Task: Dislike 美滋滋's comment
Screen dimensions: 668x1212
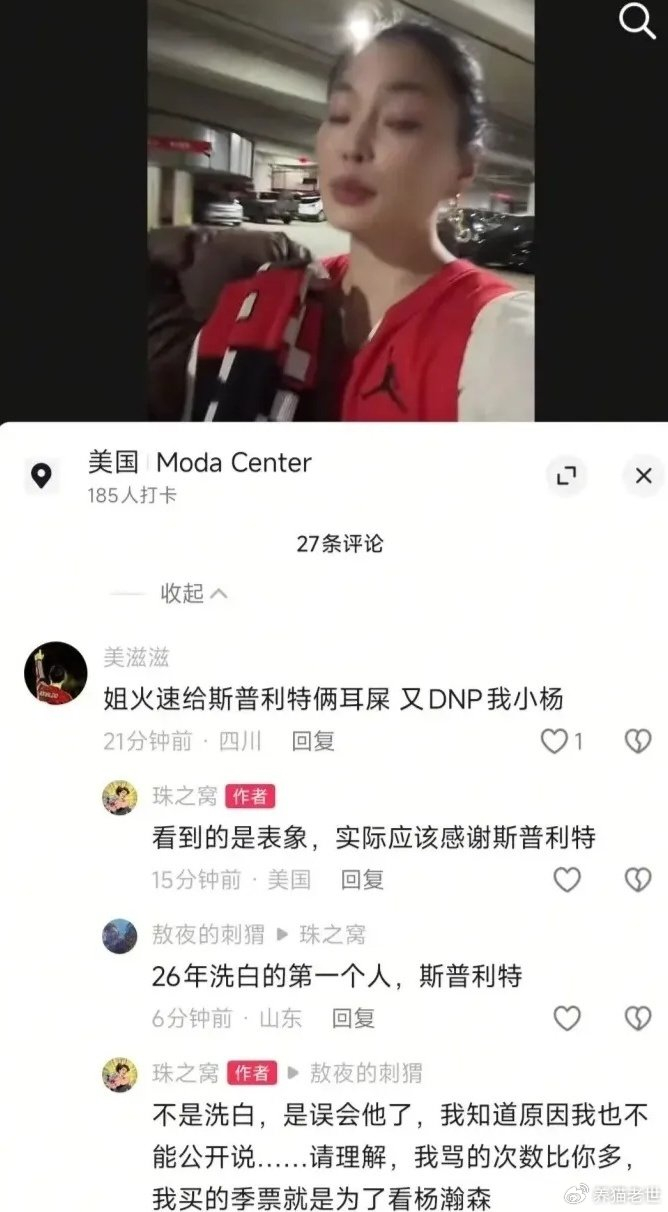Action: point(637,741)
